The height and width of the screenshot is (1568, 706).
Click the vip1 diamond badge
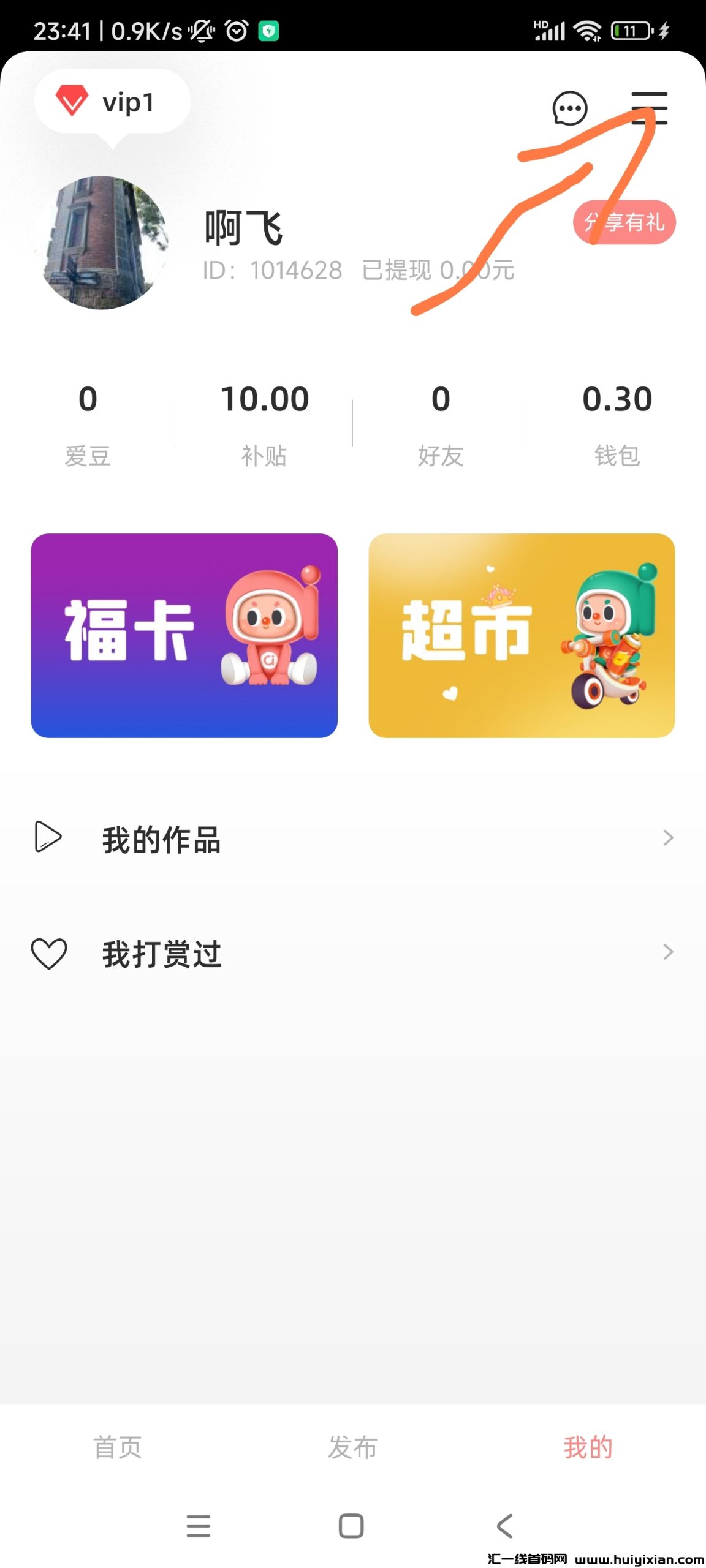(x=112, y=102)
